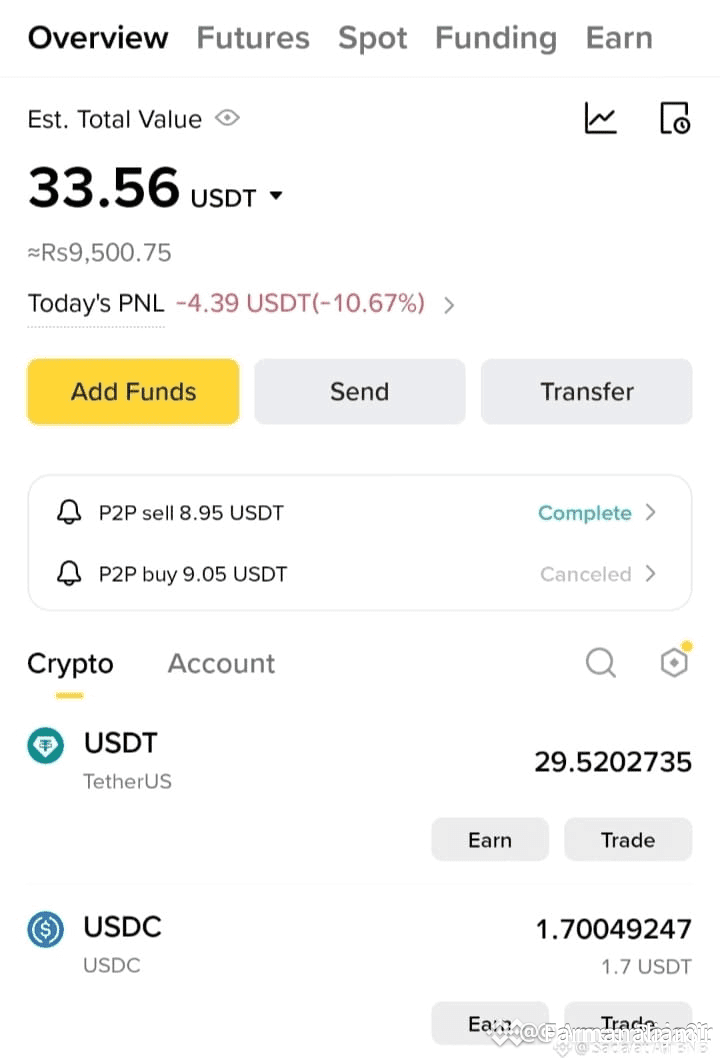This screenshot has height=1058, width=720.
Task: Tap Earn under USDT
Action: 490,839
